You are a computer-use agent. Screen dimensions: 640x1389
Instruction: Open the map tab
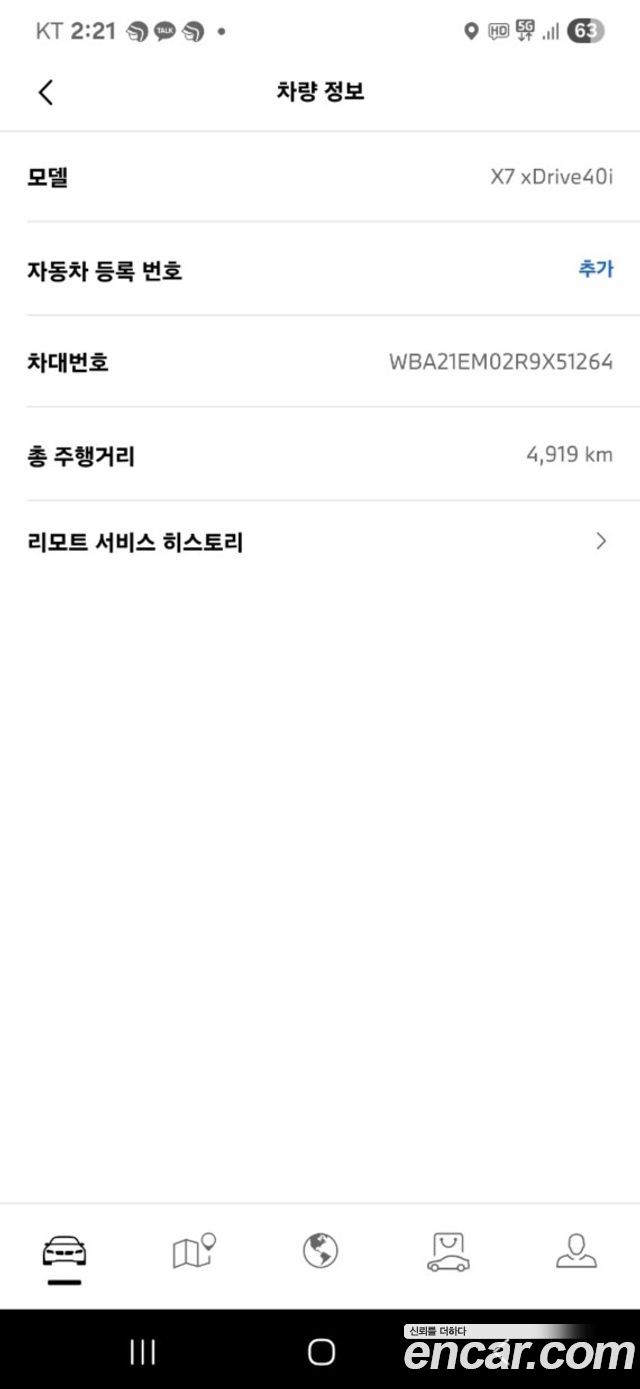point(193,1251)
